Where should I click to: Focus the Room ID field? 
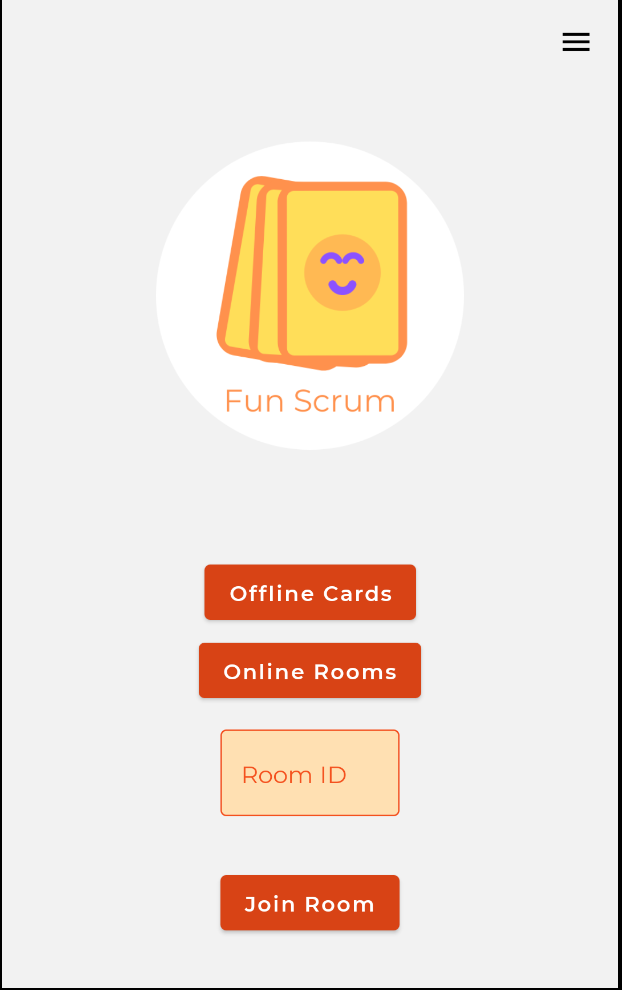310,773
